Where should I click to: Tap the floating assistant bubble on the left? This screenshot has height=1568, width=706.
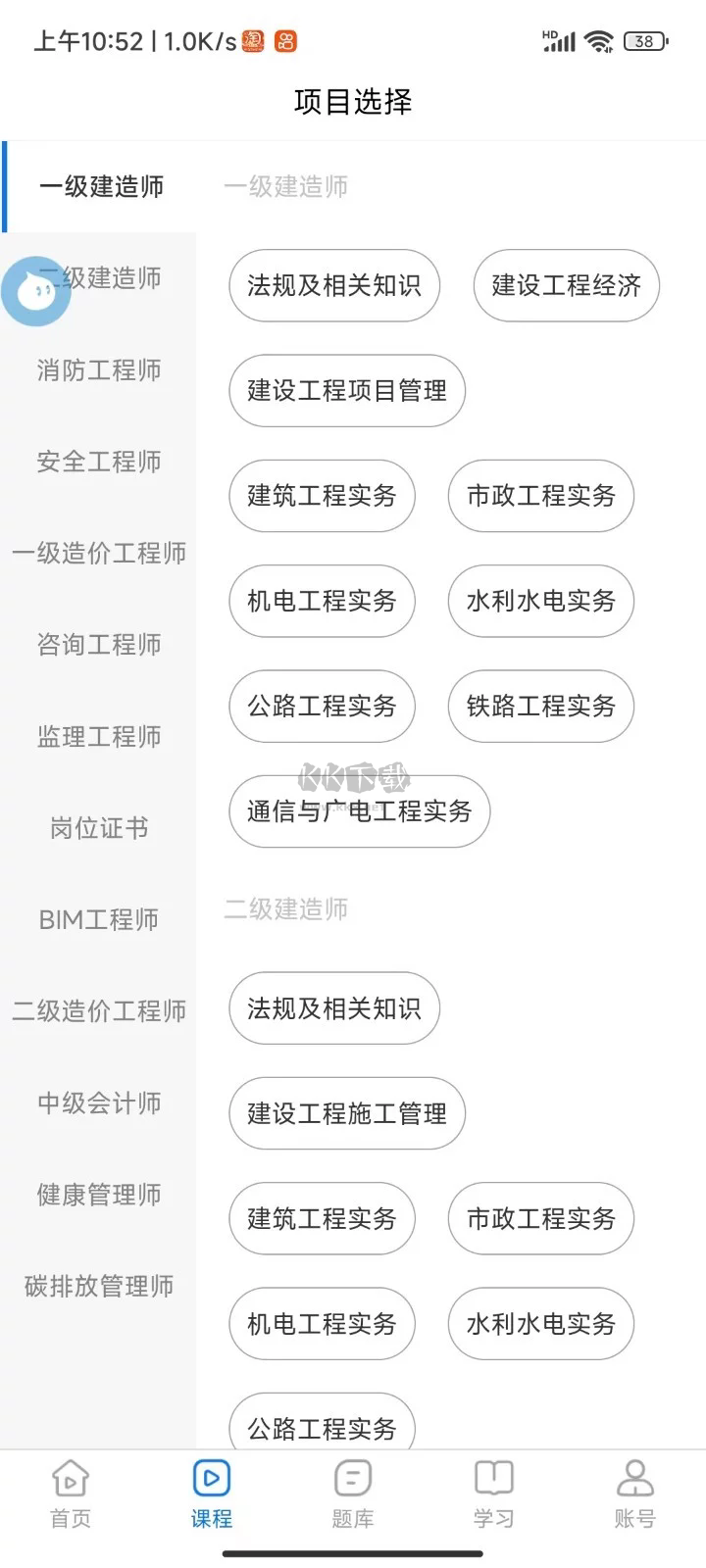pyautogui.click(x=37, y=291)
